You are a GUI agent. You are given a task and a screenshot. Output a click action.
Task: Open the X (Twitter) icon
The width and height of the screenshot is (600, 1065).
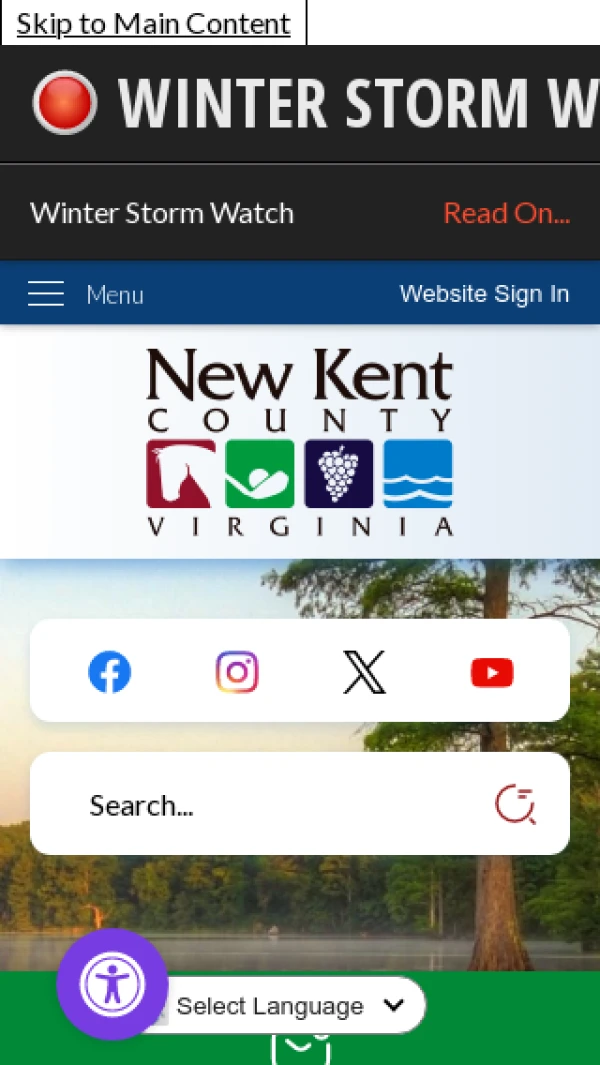[x=364, y=672]
